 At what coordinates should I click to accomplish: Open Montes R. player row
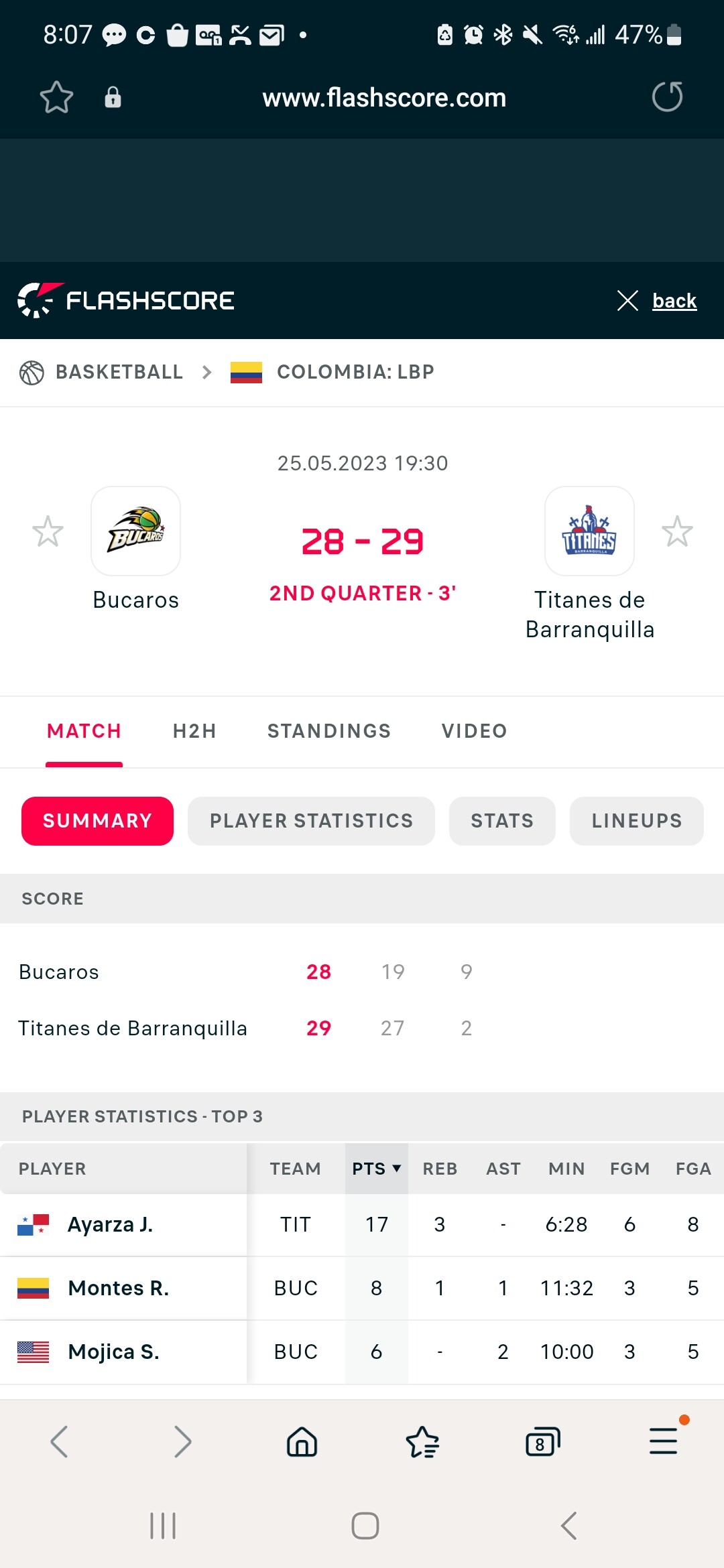pyautogui.click(x=119, y=1288)
